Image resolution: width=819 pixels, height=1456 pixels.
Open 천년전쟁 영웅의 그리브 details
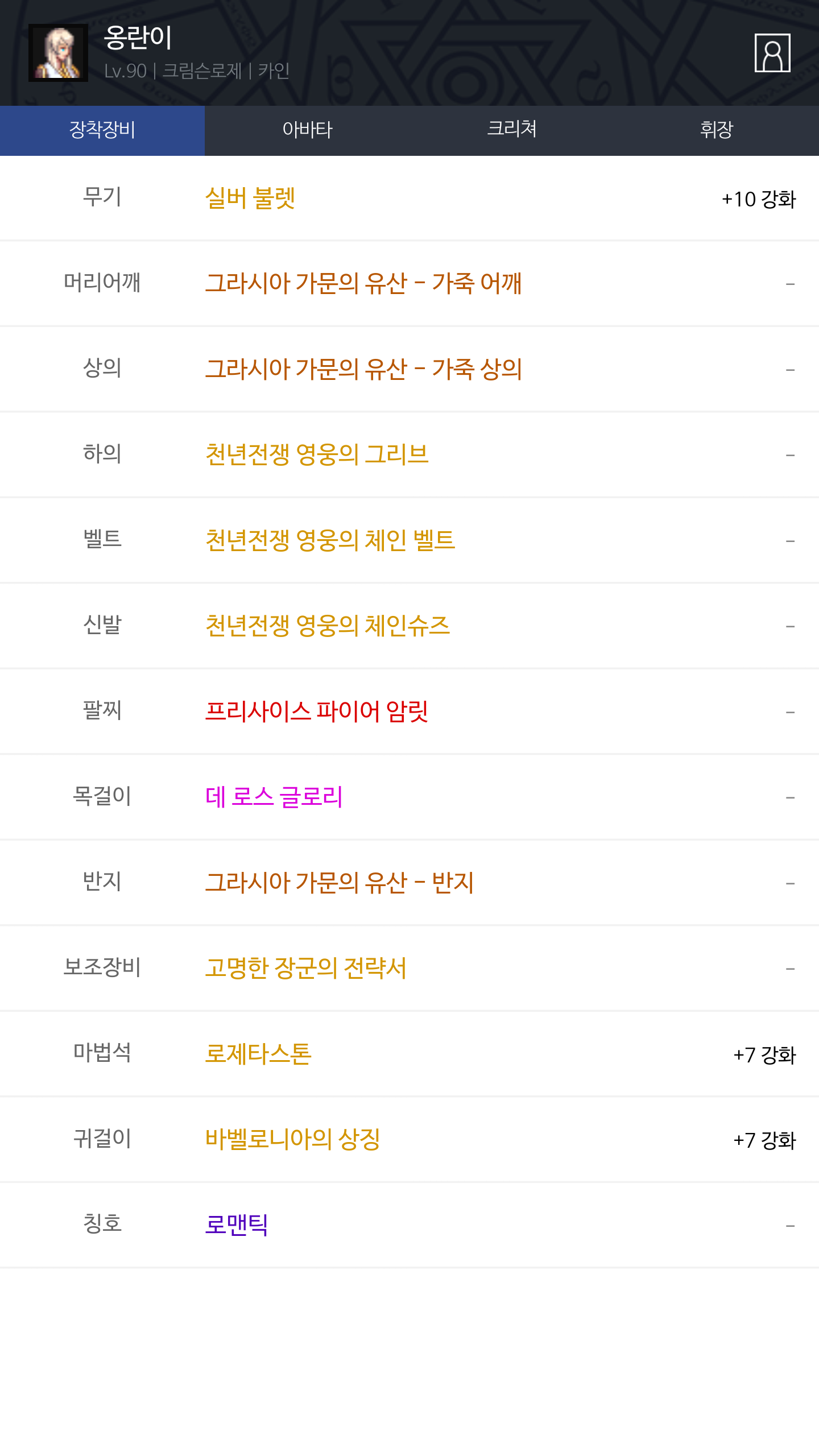(x=317, y=454)
